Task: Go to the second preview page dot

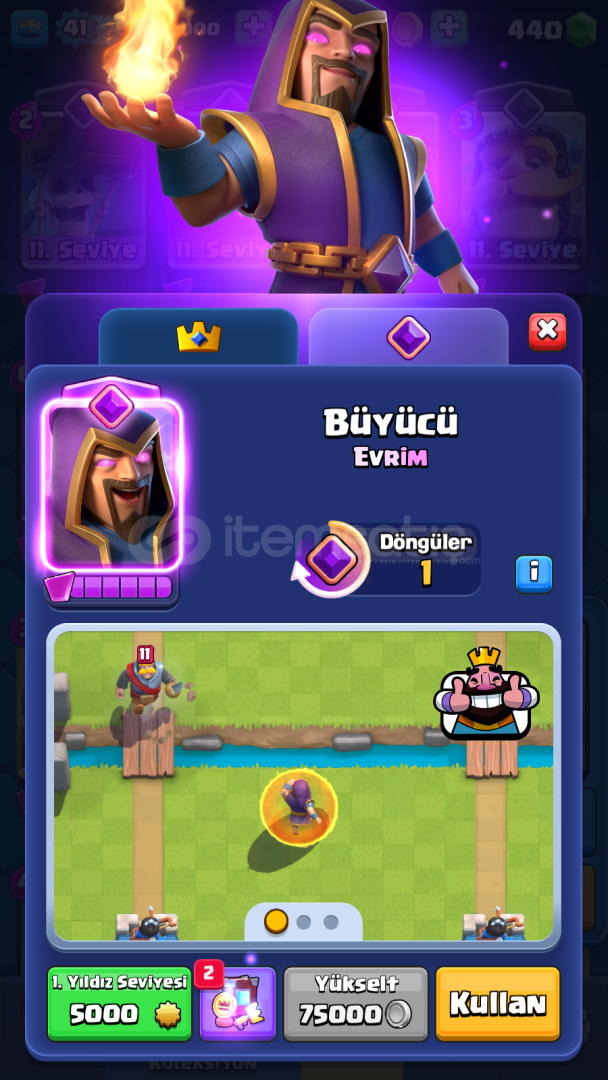Action: coord(304,922)
